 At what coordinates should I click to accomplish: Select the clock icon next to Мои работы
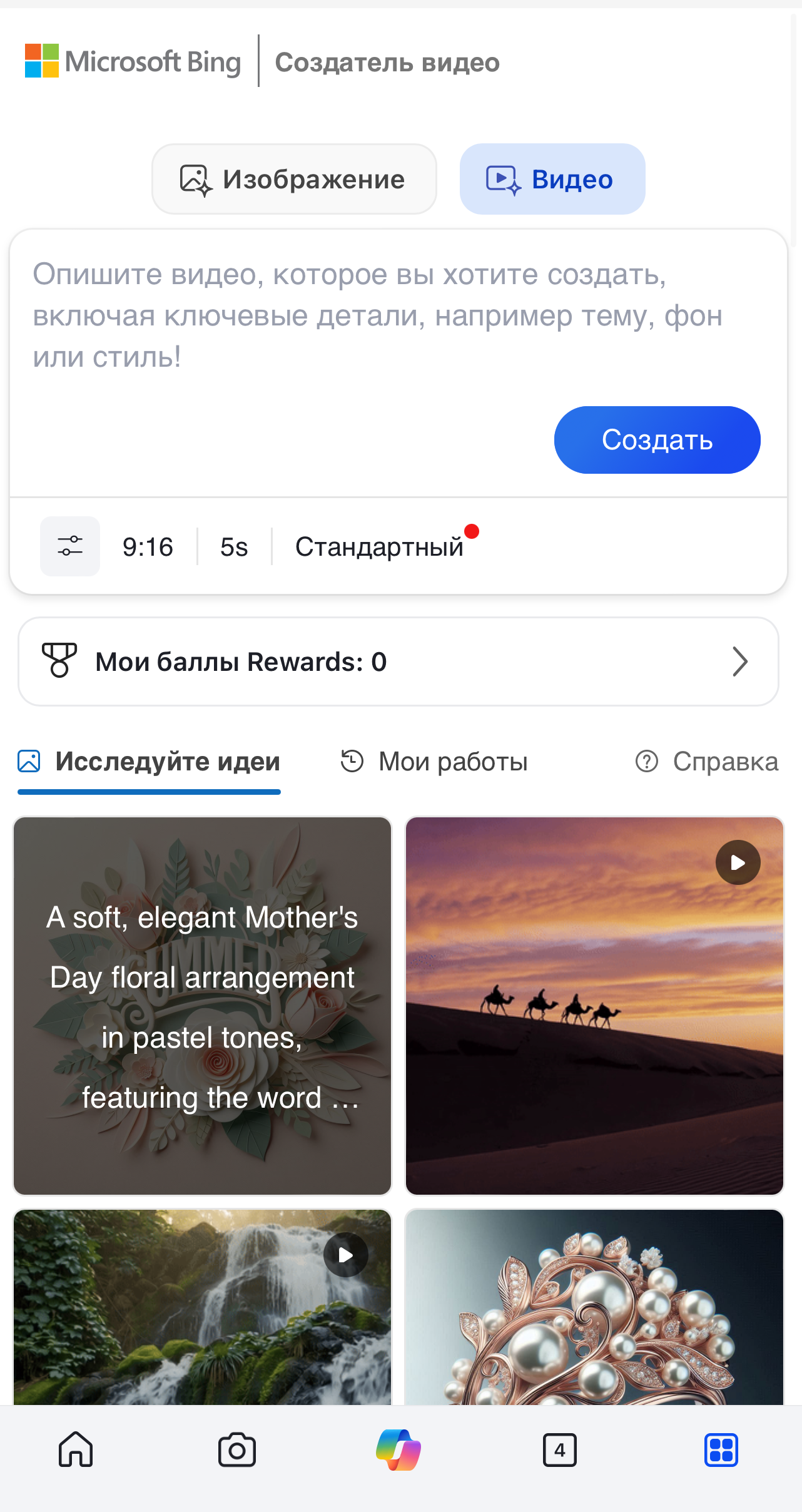point(352,761)
